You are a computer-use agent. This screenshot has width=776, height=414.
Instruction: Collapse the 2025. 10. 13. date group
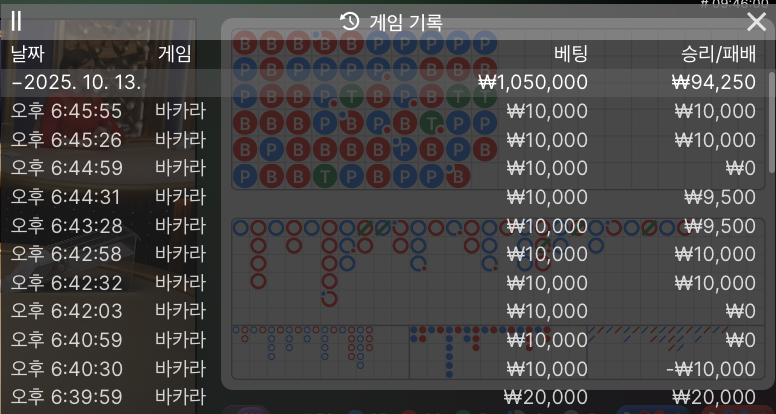coord(76,82)
